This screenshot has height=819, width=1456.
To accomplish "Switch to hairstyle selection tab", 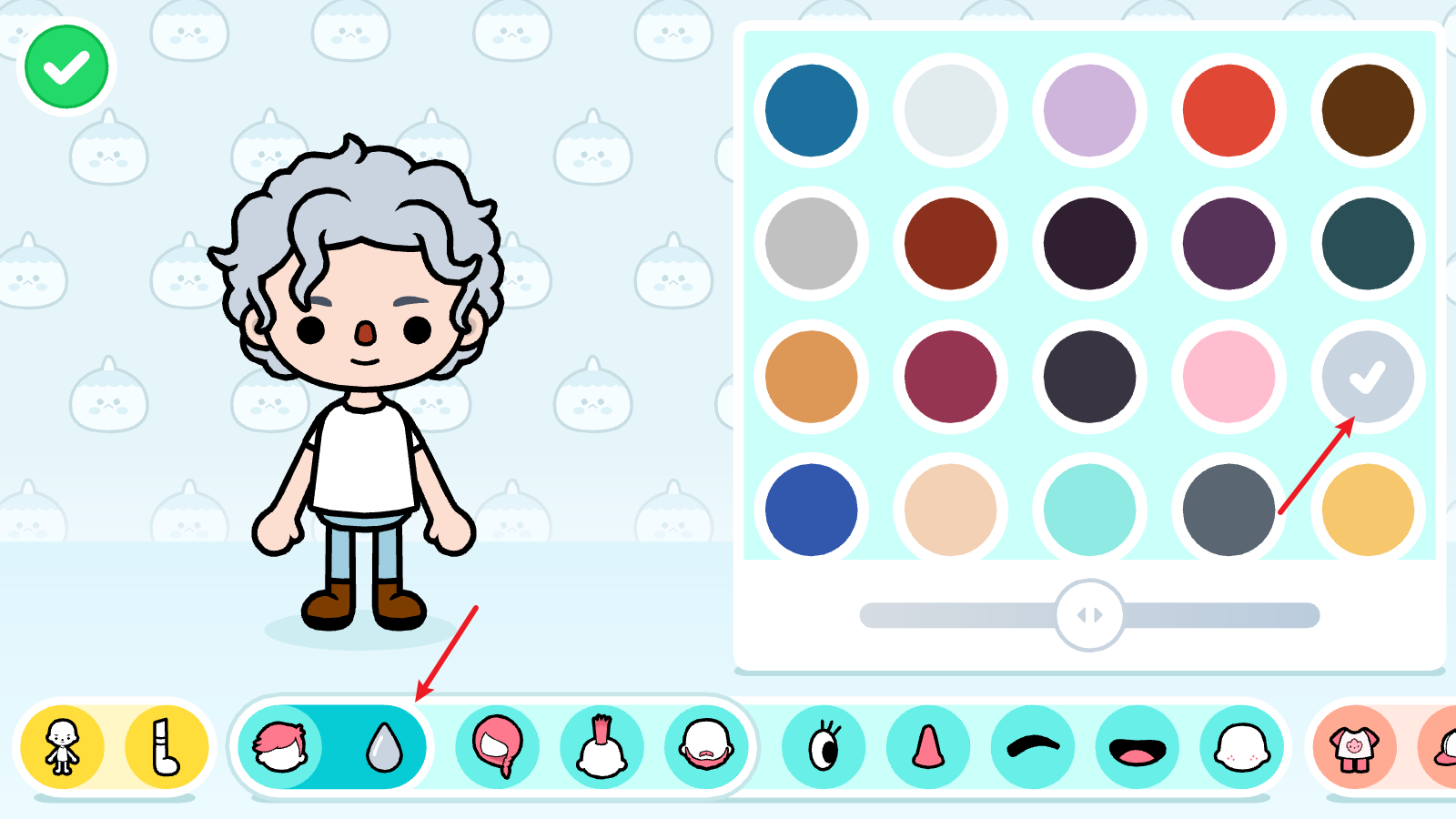I will 280,746.
